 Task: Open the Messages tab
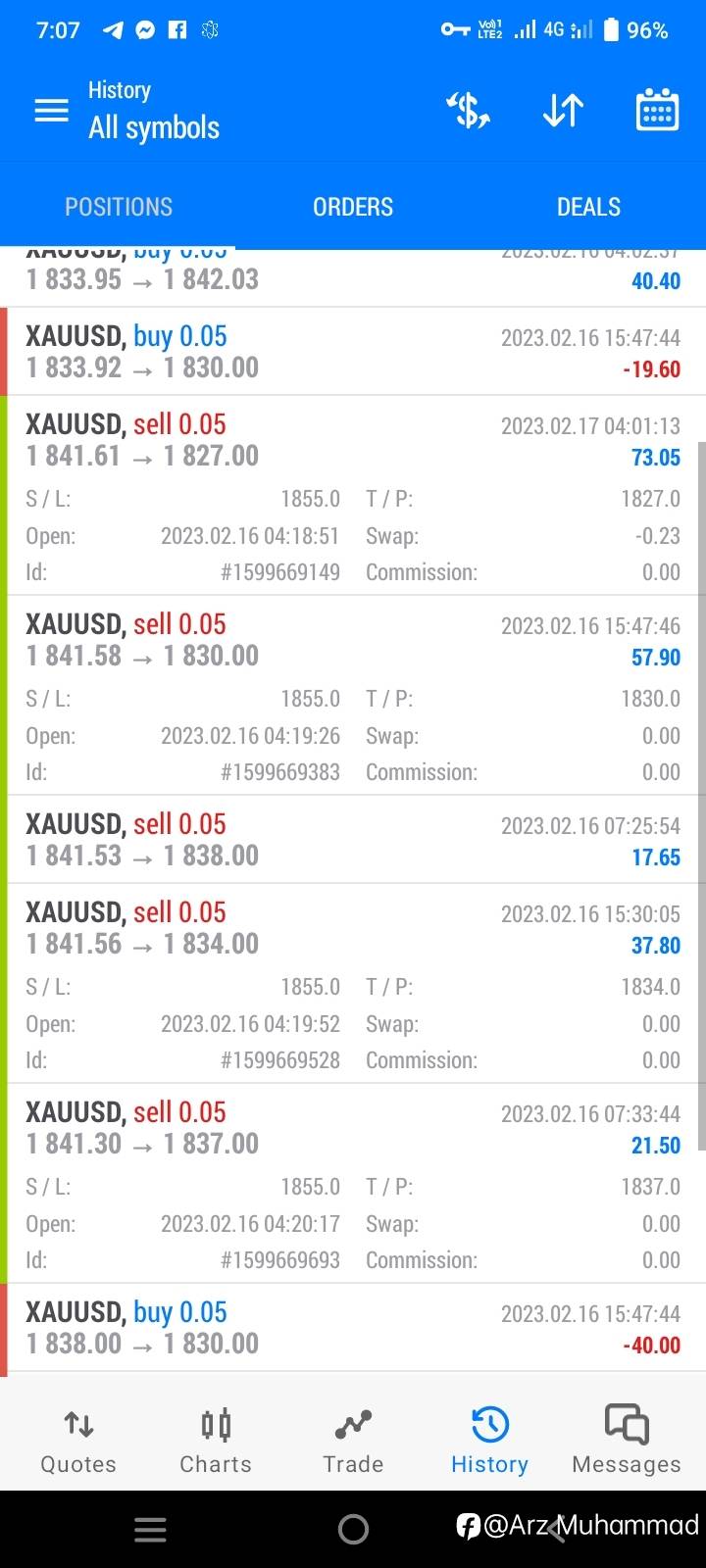(x=627, y=1441)
